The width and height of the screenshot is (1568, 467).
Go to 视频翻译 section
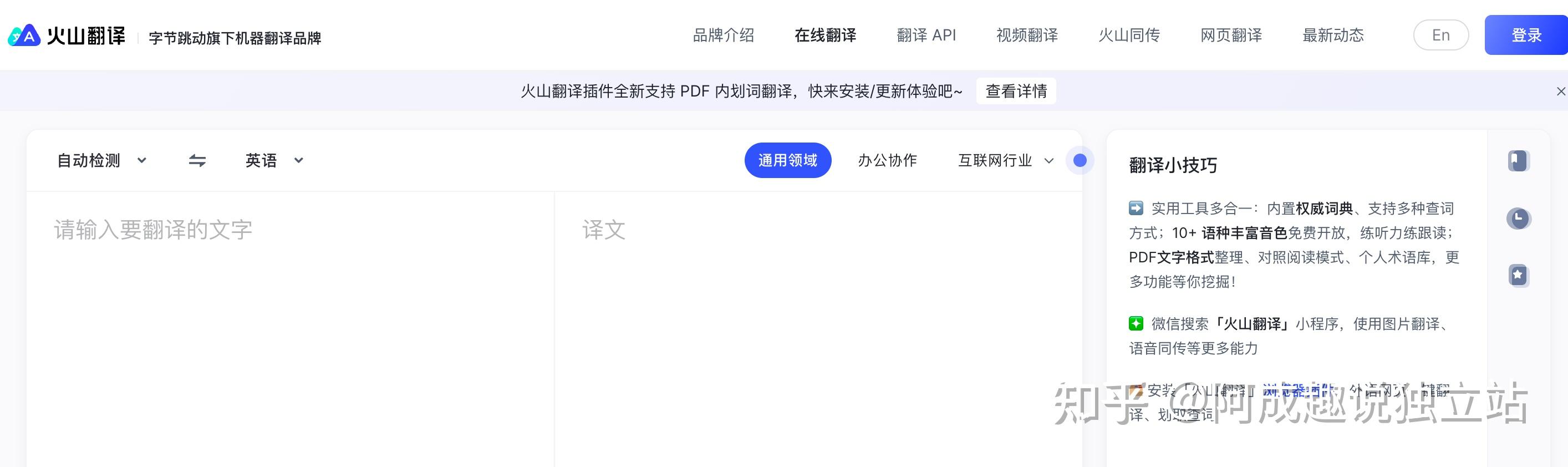[x=1027, y=35]
